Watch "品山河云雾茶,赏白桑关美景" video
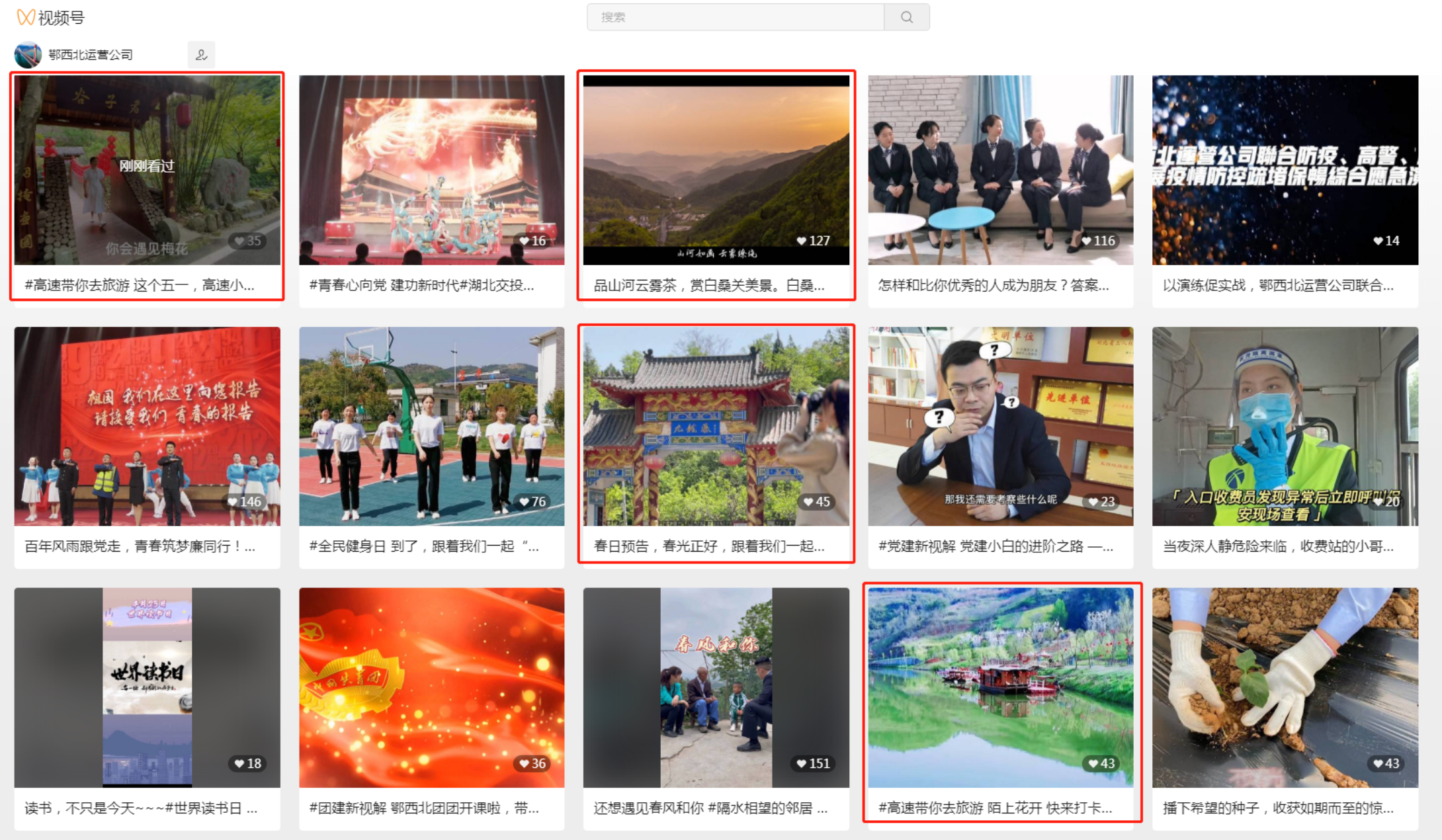 (716, 171)
